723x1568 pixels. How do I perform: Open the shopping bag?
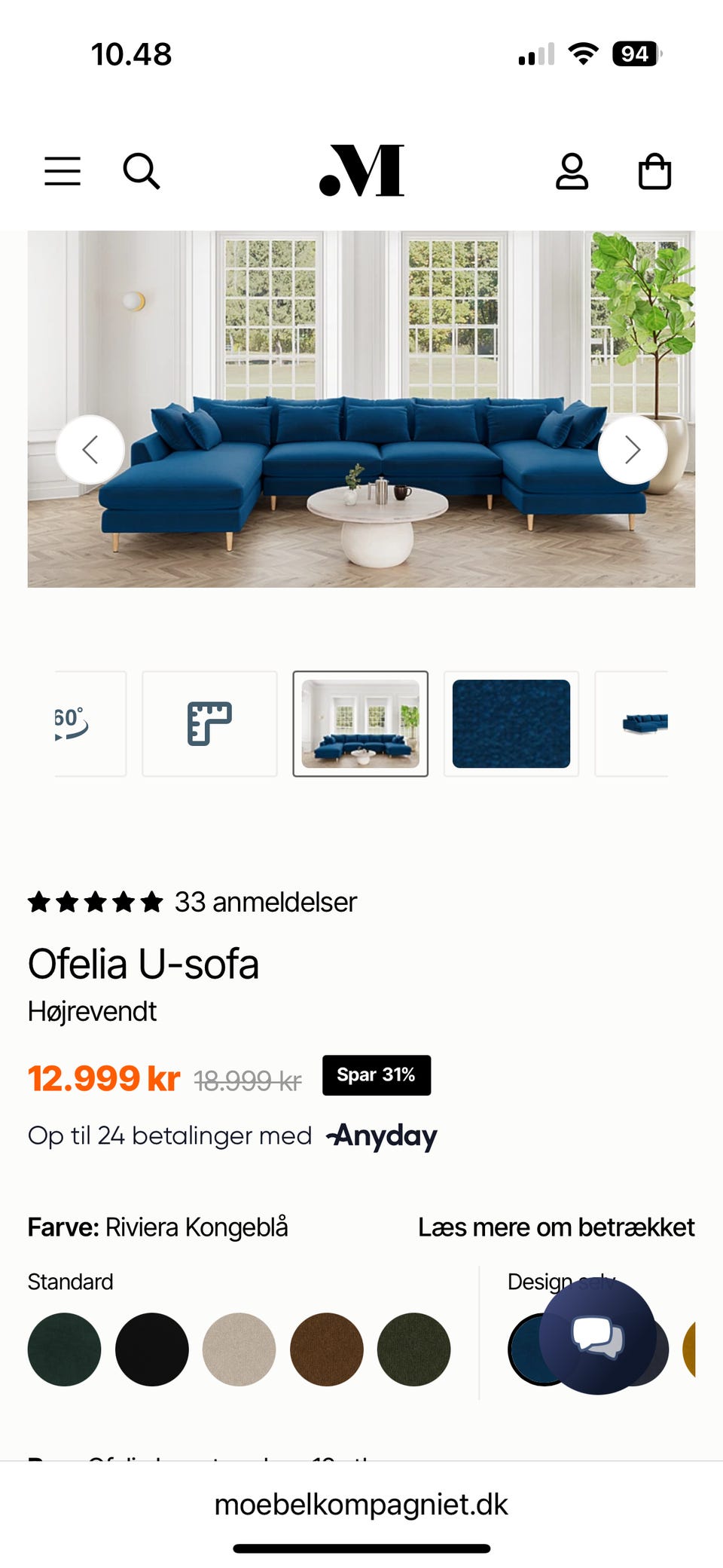[x=654, y=171]
